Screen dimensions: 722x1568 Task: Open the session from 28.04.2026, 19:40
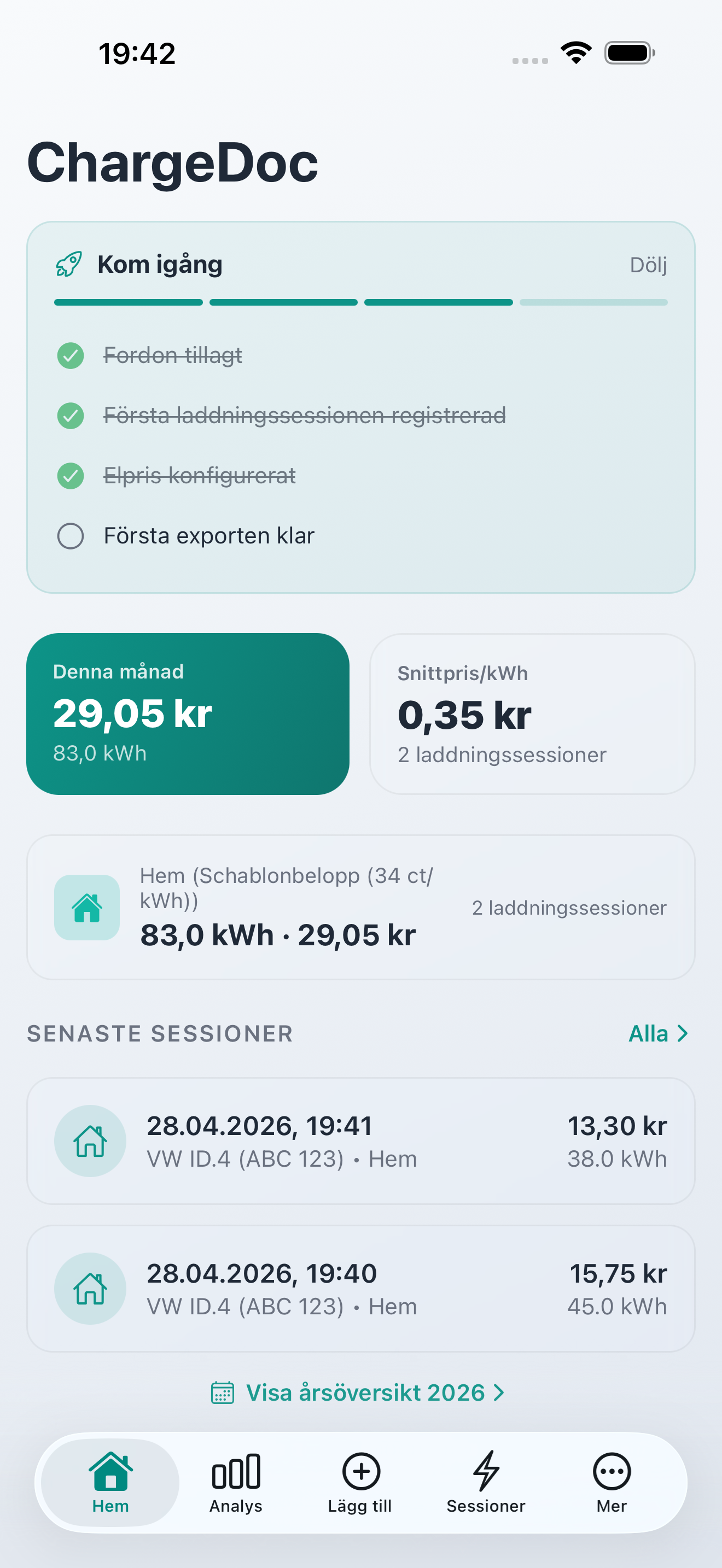point(360,1288)
